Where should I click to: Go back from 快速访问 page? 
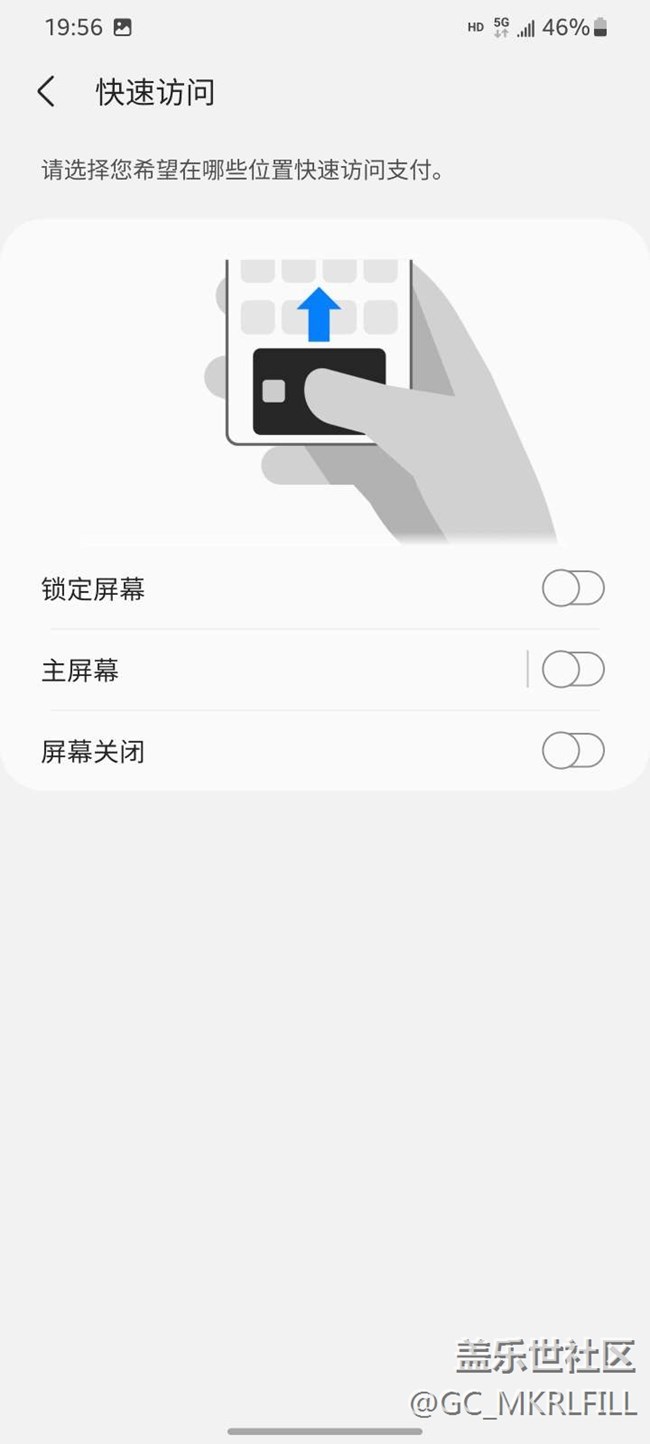click(46, 92)
